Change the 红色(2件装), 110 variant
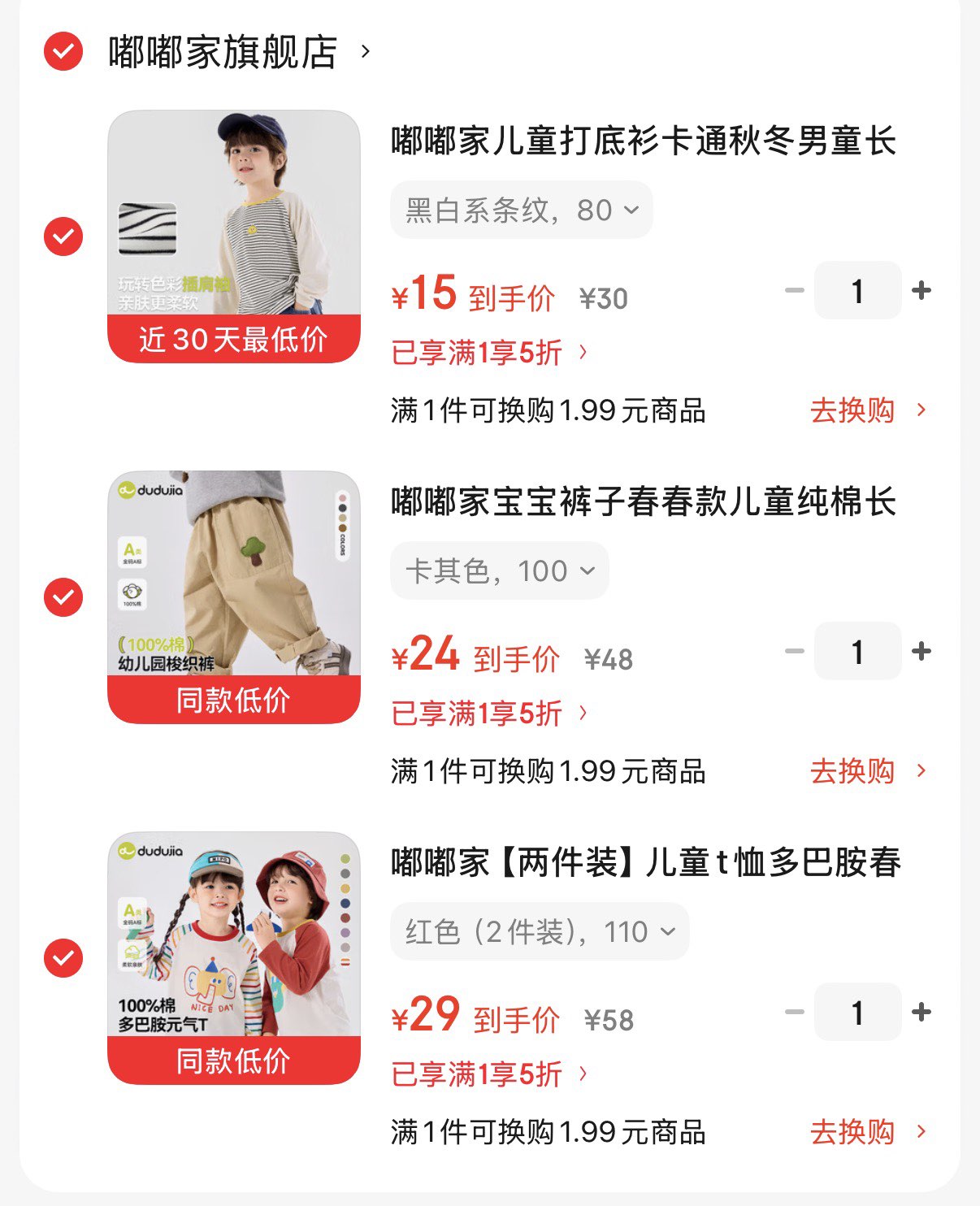980x1206 pixels. tap(539, 932)
